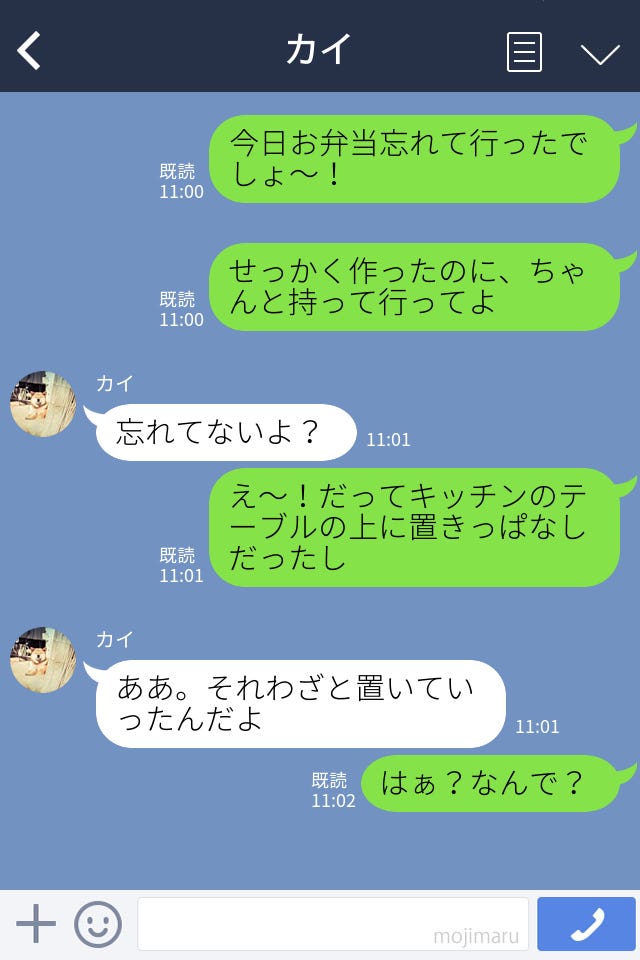The width and height of the screenshot is (640, 960).
Task: Focus the message text field
Action: click(332, 924)
